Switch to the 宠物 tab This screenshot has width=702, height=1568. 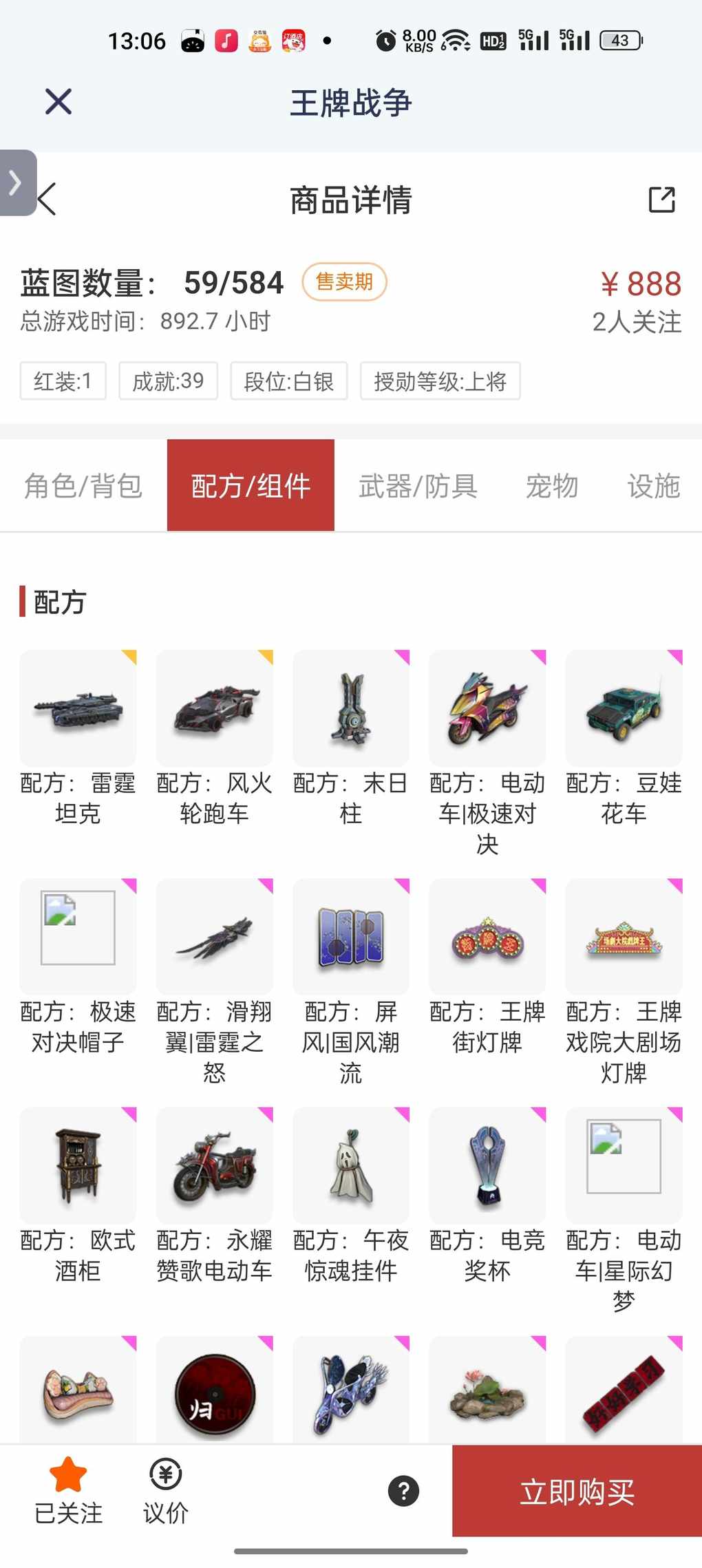[551, 486]
